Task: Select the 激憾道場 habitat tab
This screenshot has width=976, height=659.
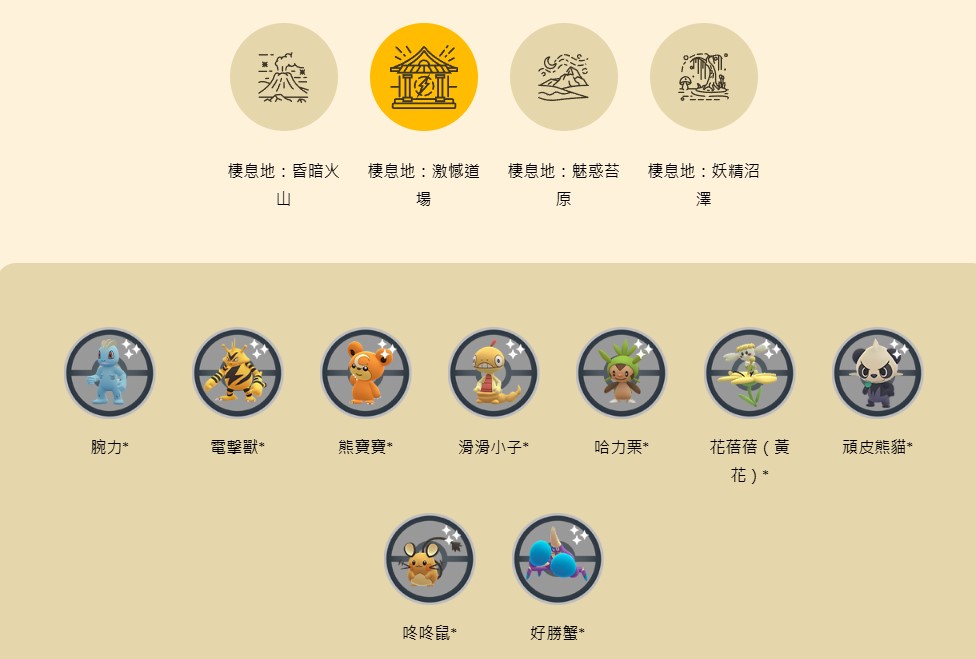Action: click(x=424, y=78)
